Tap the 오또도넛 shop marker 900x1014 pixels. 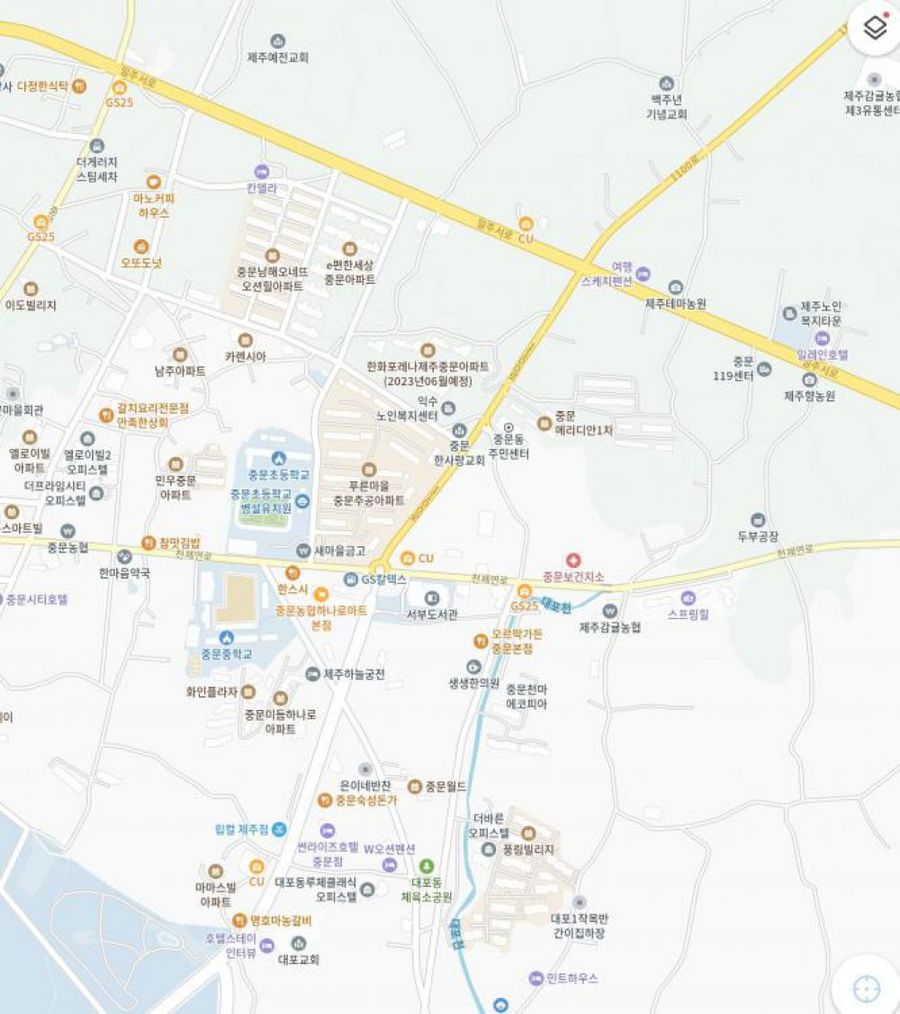(141, 246)
